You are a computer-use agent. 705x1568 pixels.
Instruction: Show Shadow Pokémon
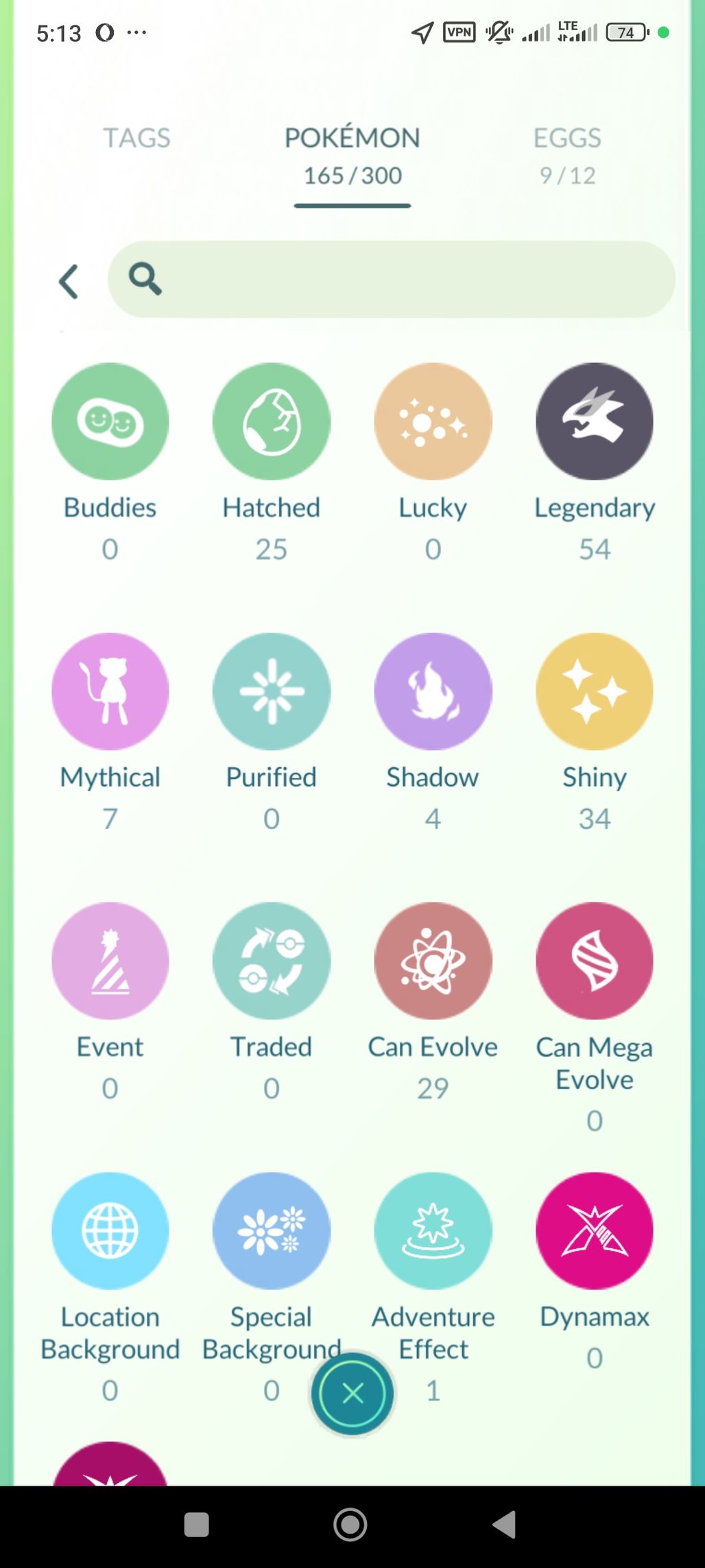[x=433, y=691]
